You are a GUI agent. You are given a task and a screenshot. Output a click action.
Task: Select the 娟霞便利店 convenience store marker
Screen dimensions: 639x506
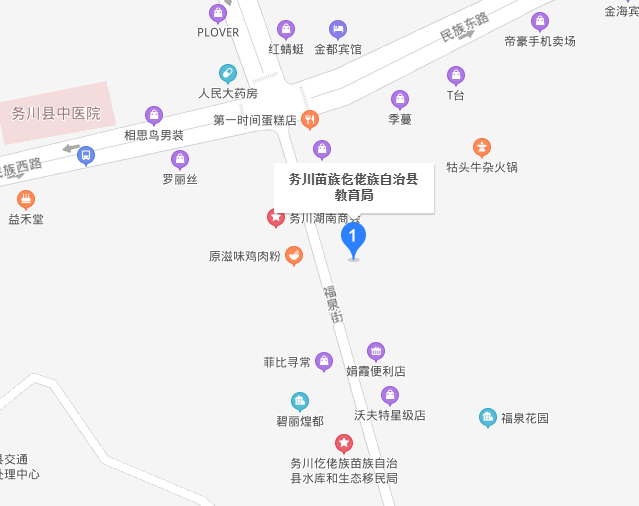click(x=376, y=351)
